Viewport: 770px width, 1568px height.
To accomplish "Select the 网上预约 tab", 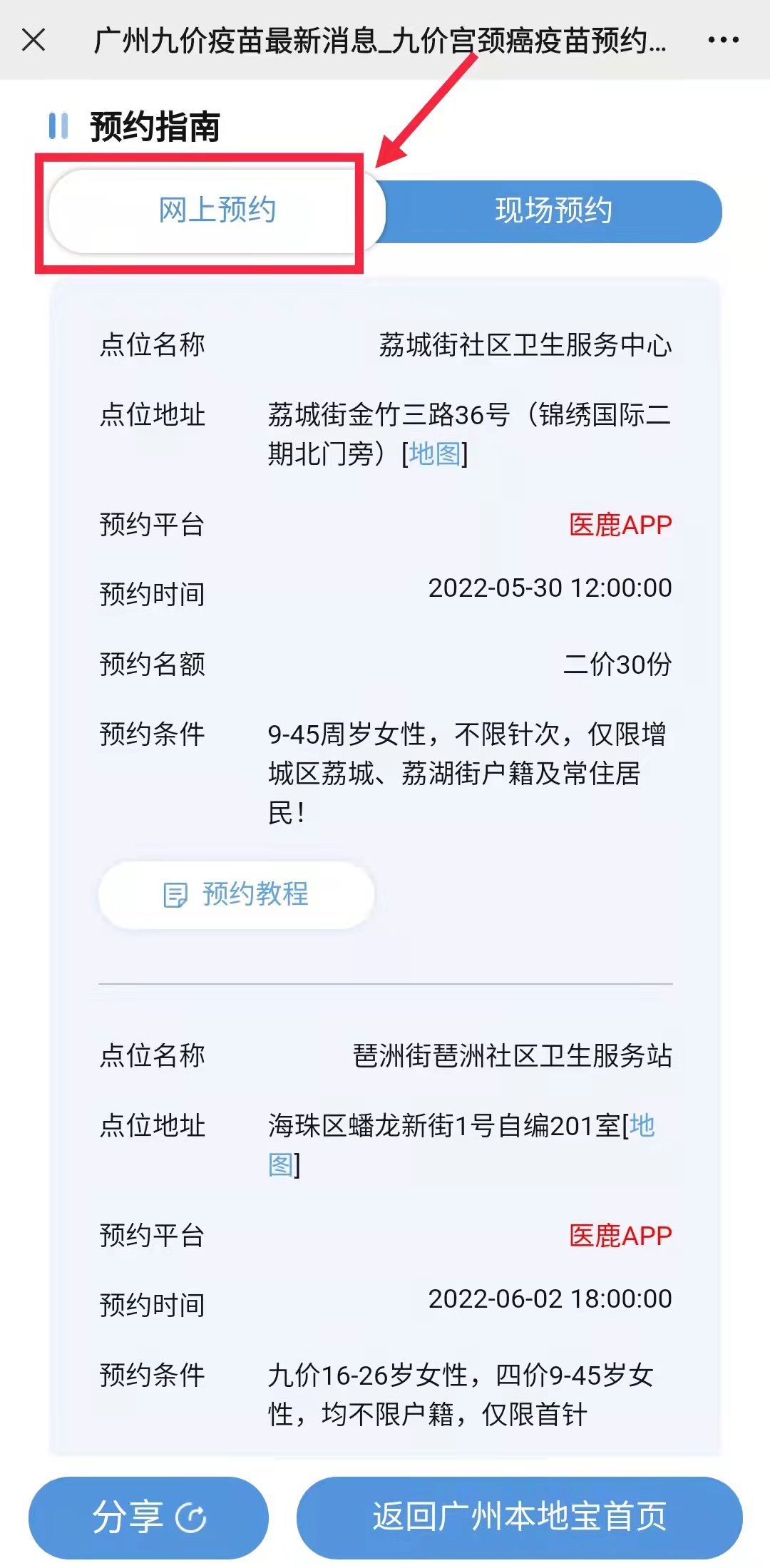I will pyautogui.click(x=217, y=210).
